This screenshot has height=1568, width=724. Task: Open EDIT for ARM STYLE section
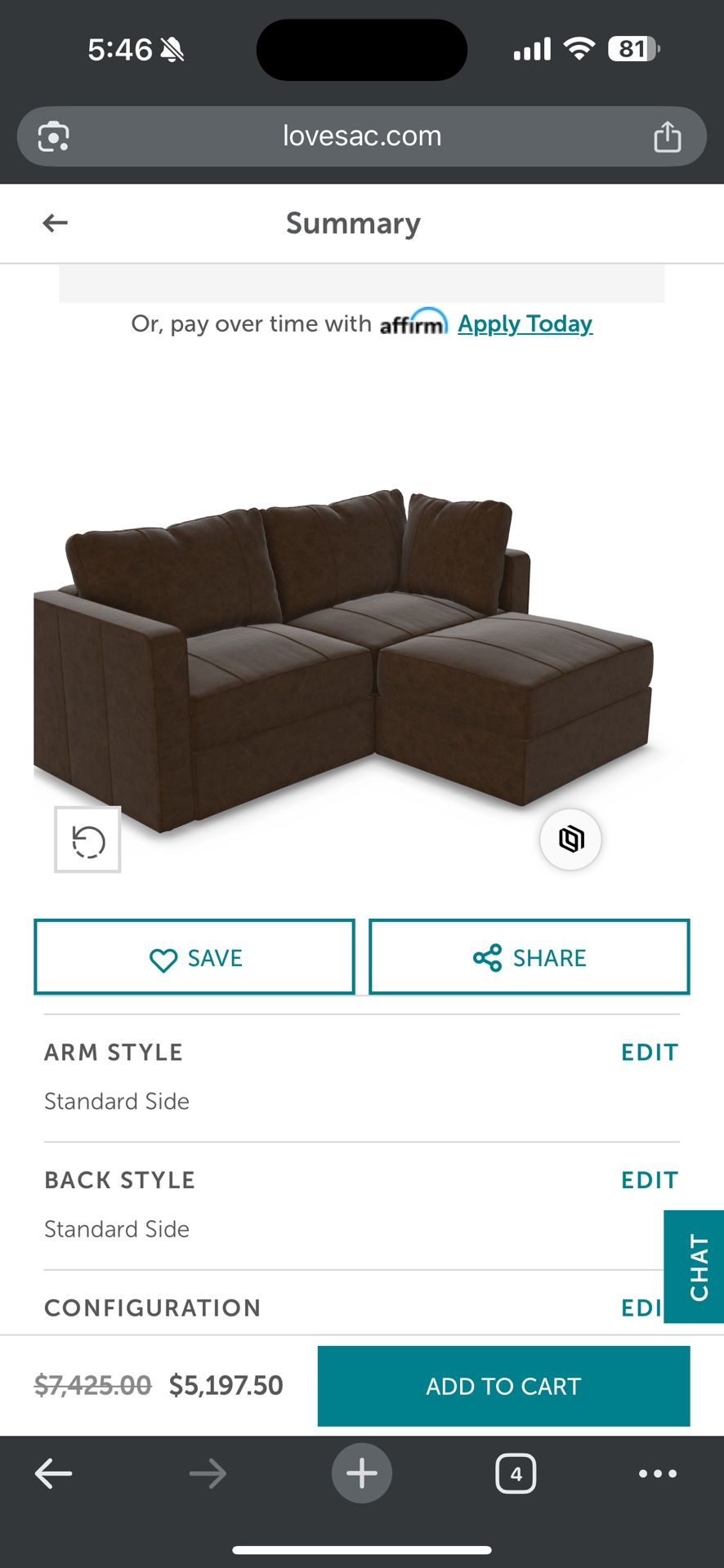click(x=650, y=1053)
